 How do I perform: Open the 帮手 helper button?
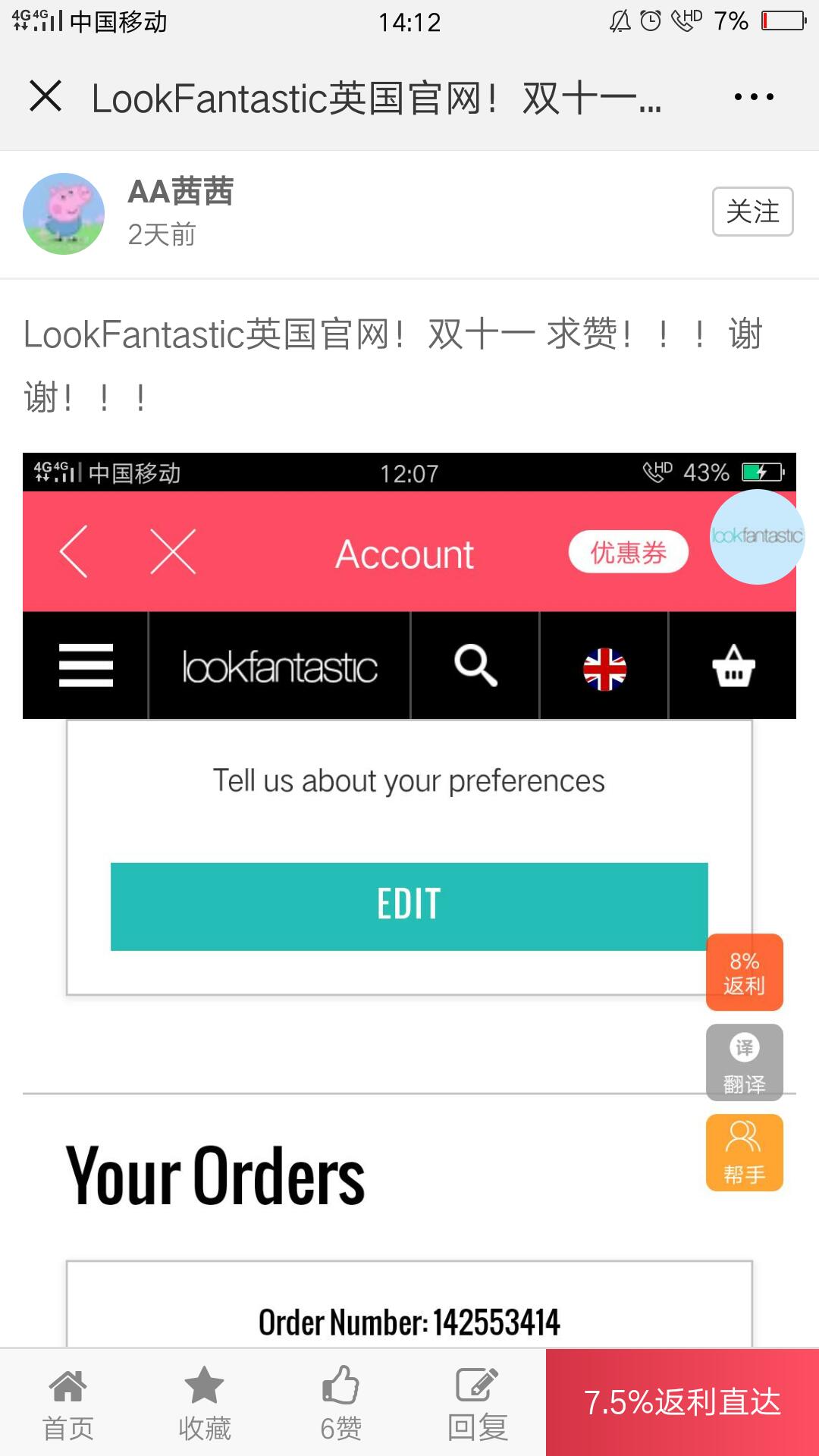[744, 1153]
